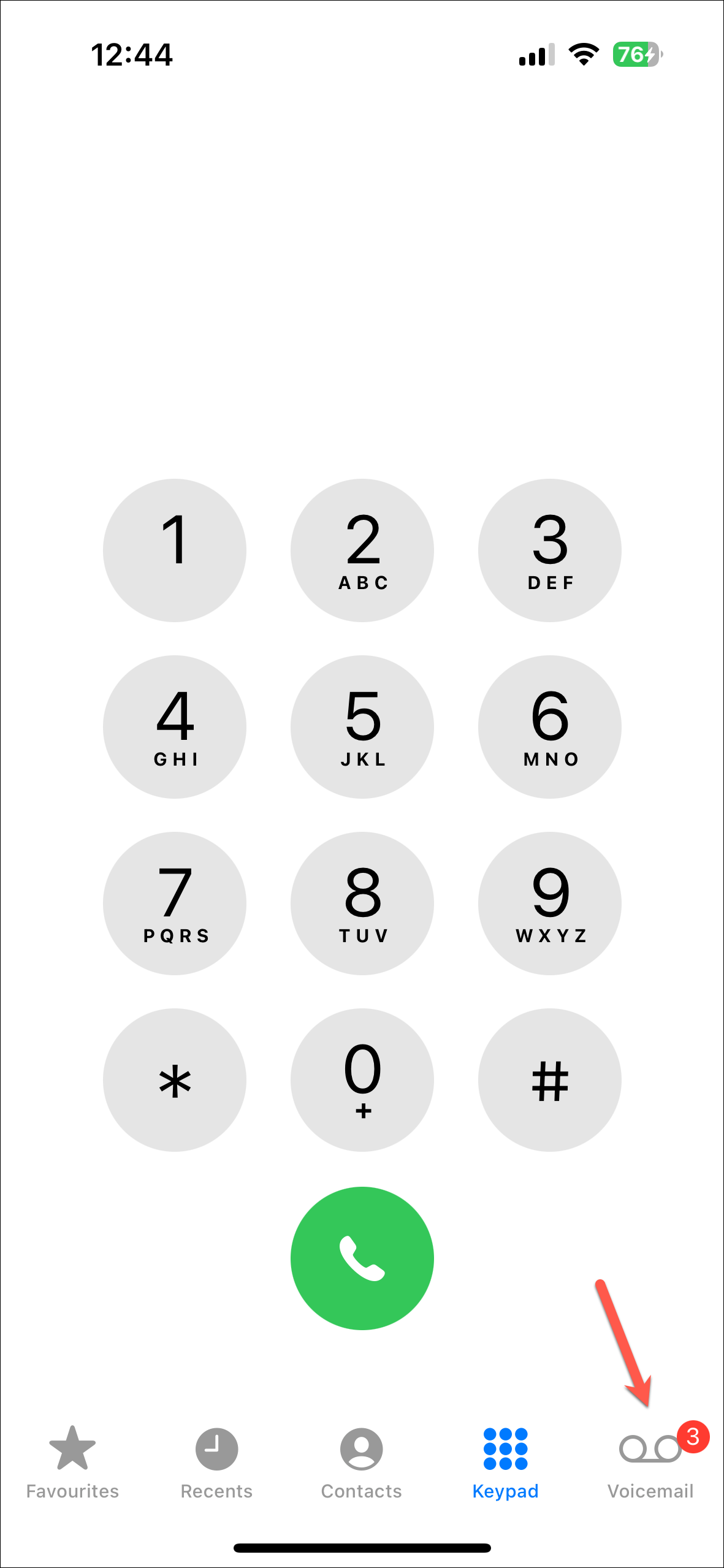Tap the 8 TUV key
This screenshot has width=724, height=1568.
click(362, 903)
